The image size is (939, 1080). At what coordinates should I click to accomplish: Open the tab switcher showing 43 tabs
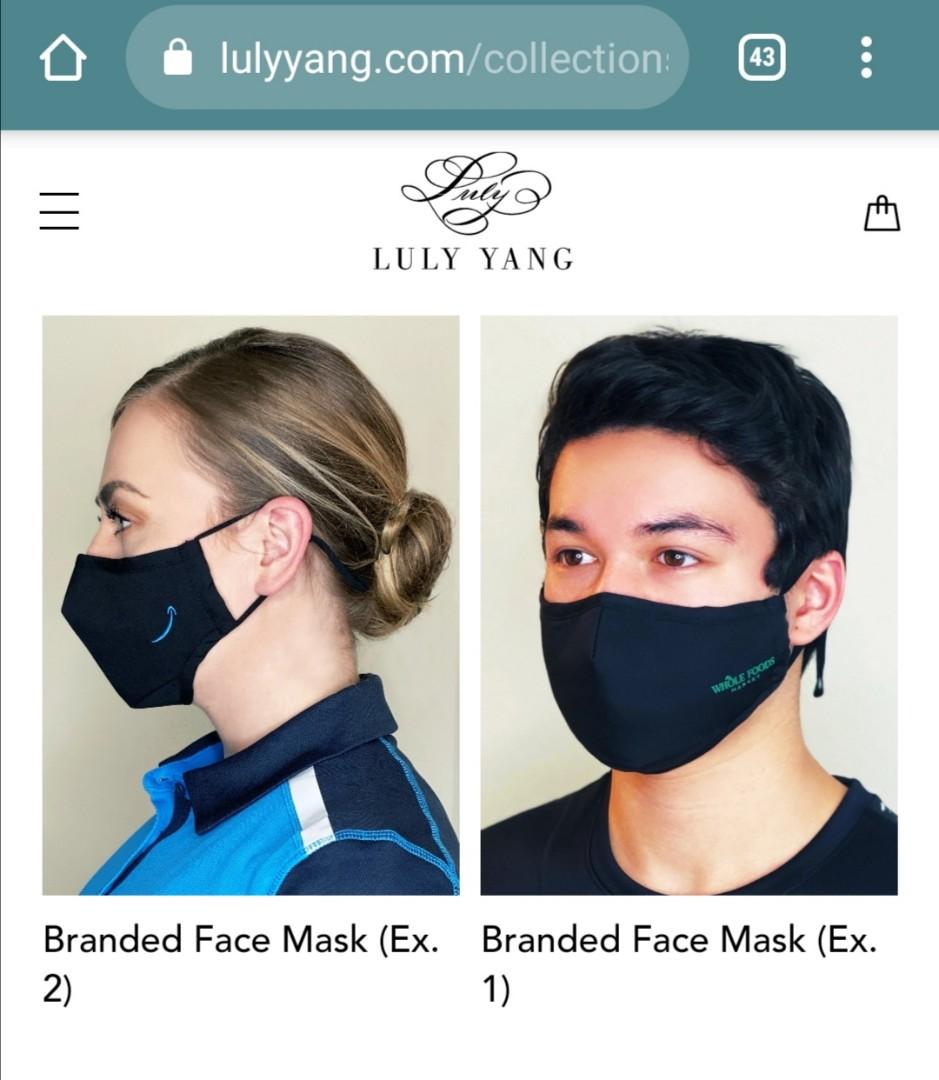(x=762, y=58)
